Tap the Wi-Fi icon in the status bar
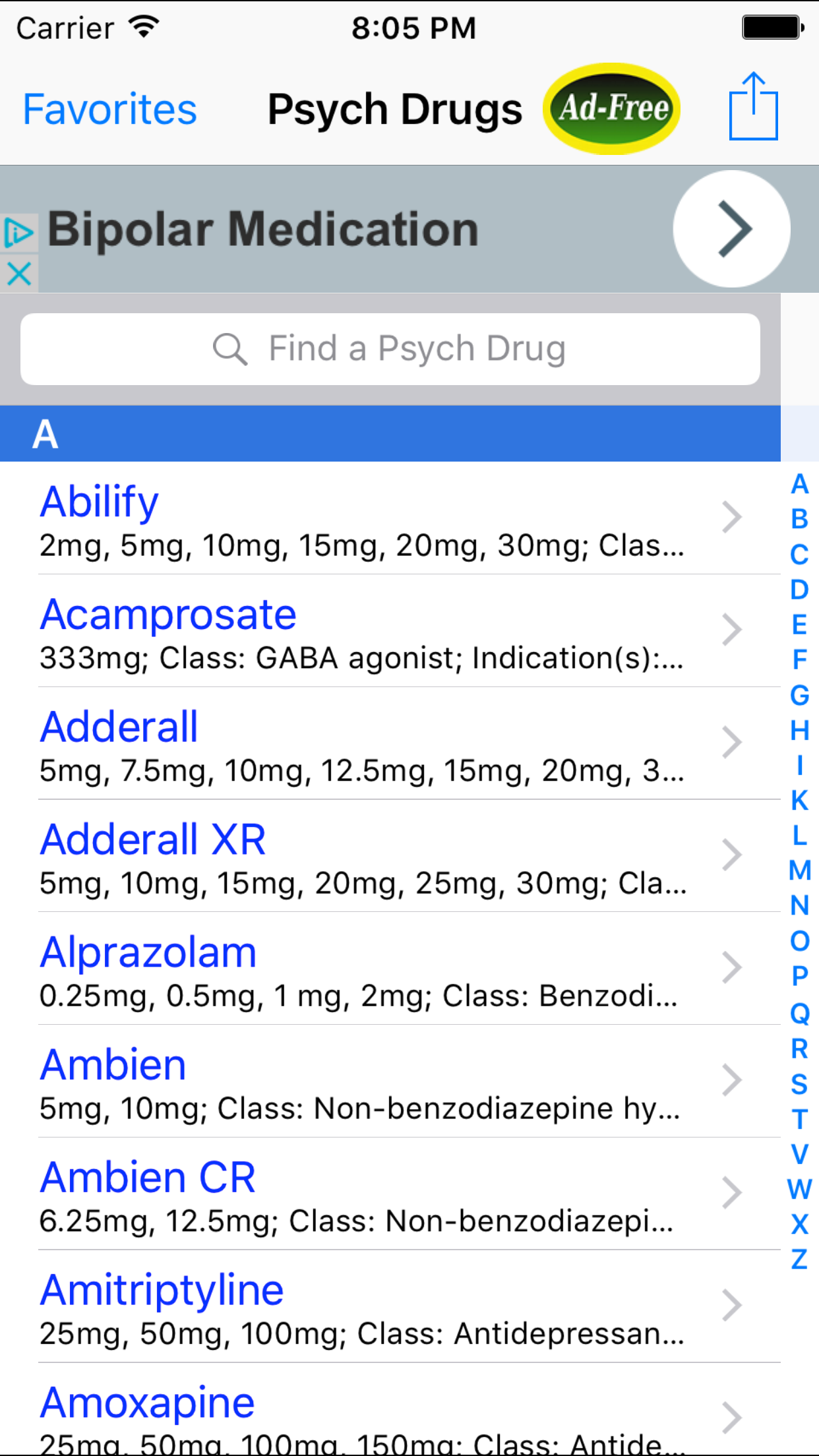This screenshot has width=819, height=1456. (144, 26)
